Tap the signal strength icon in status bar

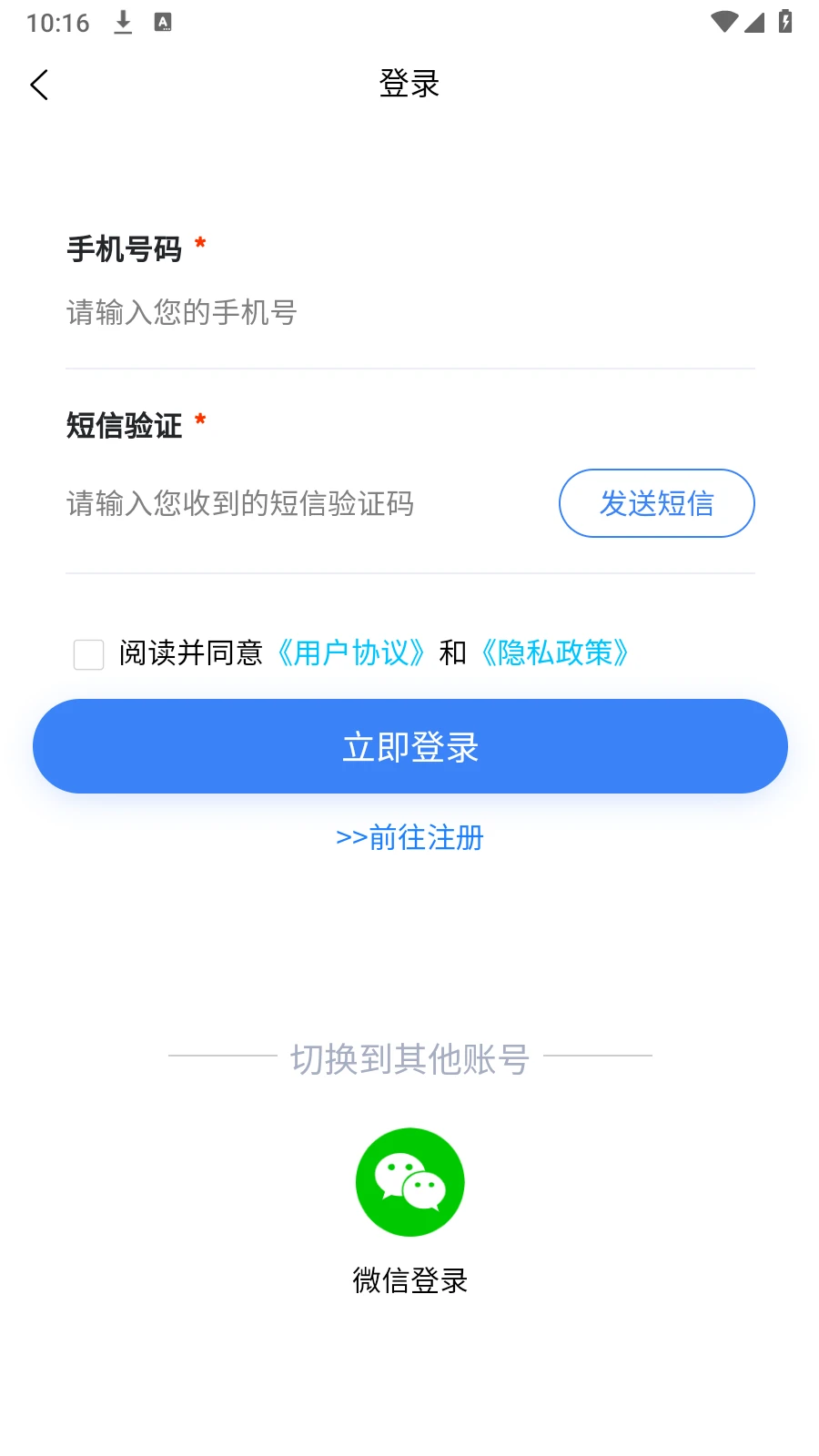pos(755,22)
